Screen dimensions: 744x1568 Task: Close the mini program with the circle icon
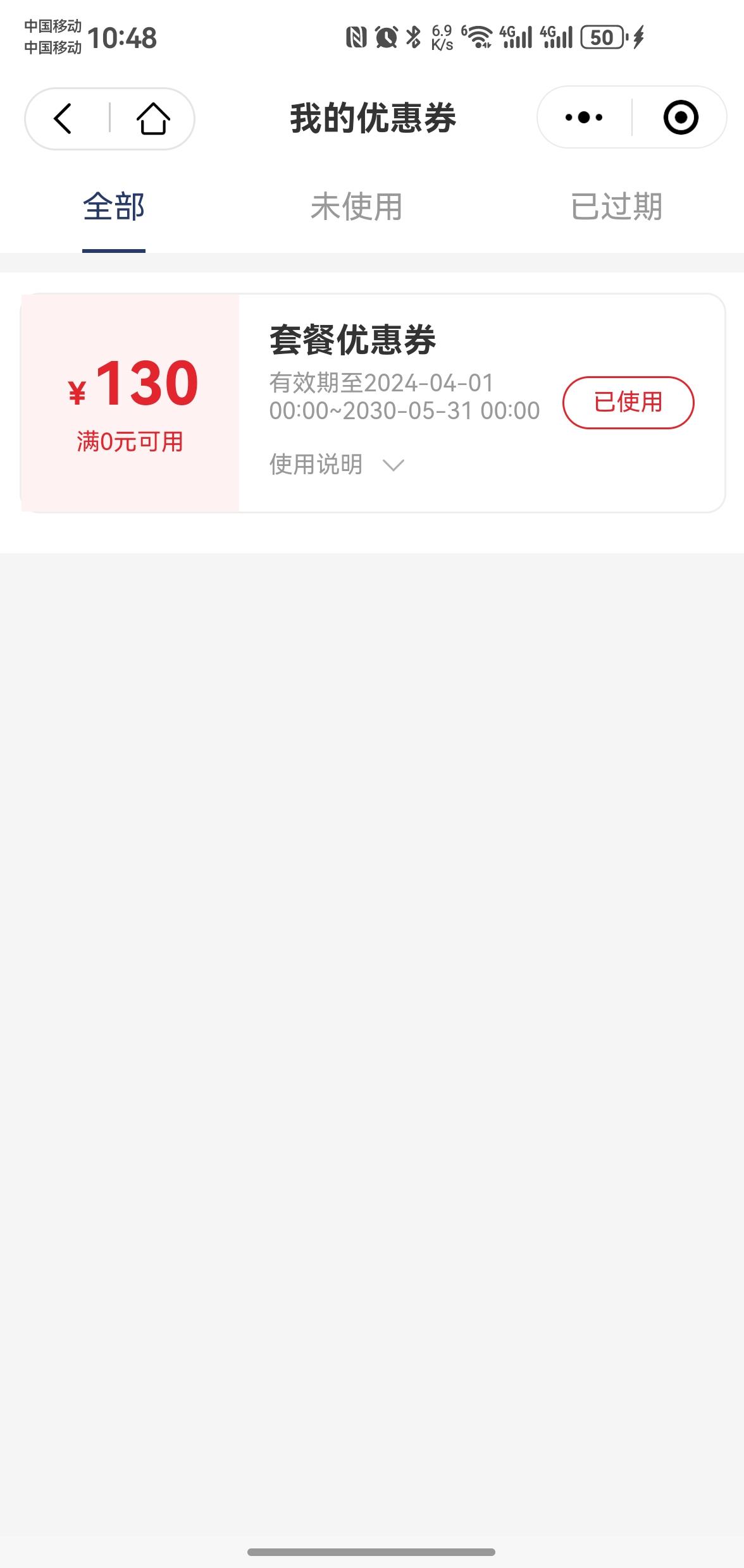pyautogui.click(x=681, y=118)
